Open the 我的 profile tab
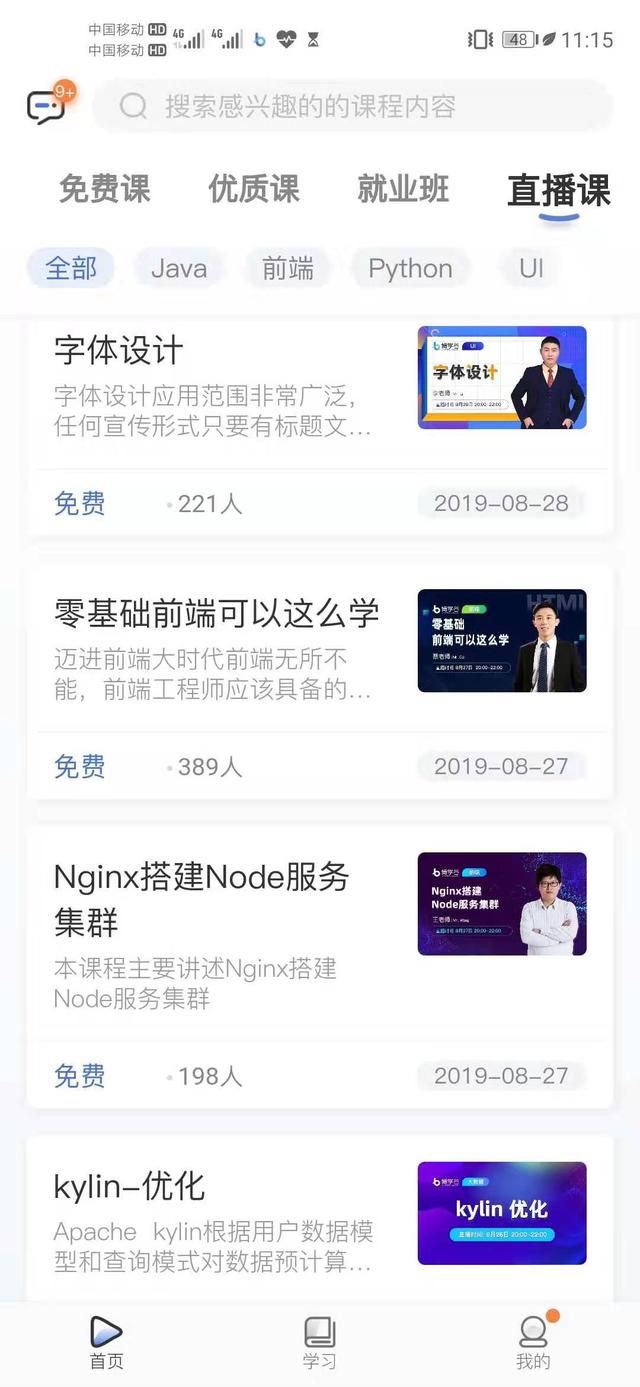Viewport: 640px width, 1387px height. pyautogui.click(x=533, y=1342)
